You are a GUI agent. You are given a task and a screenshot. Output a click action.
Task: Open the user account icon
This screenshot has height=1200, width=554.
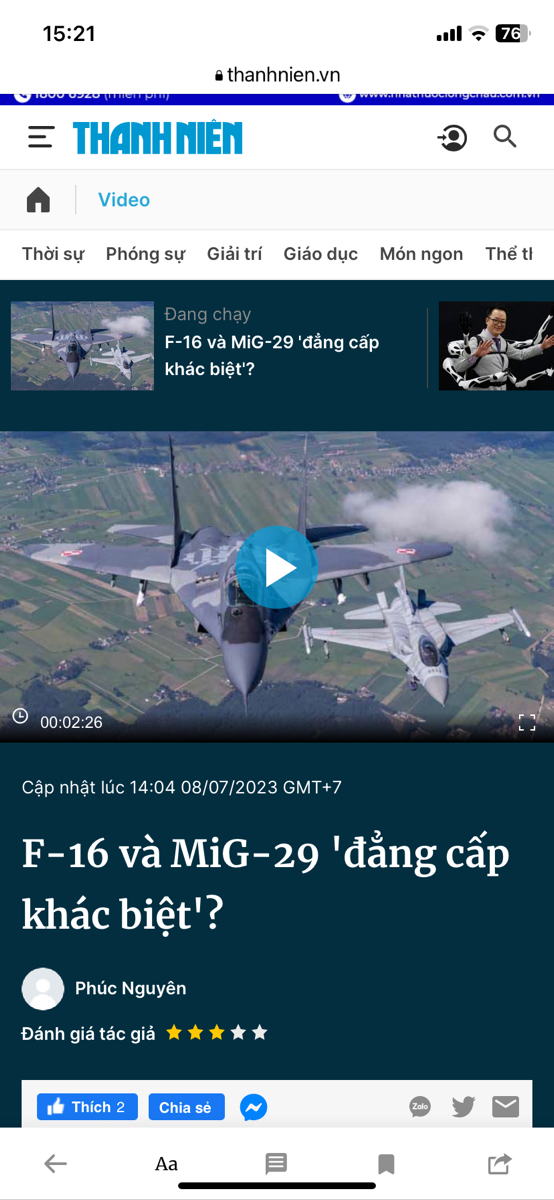452,137
